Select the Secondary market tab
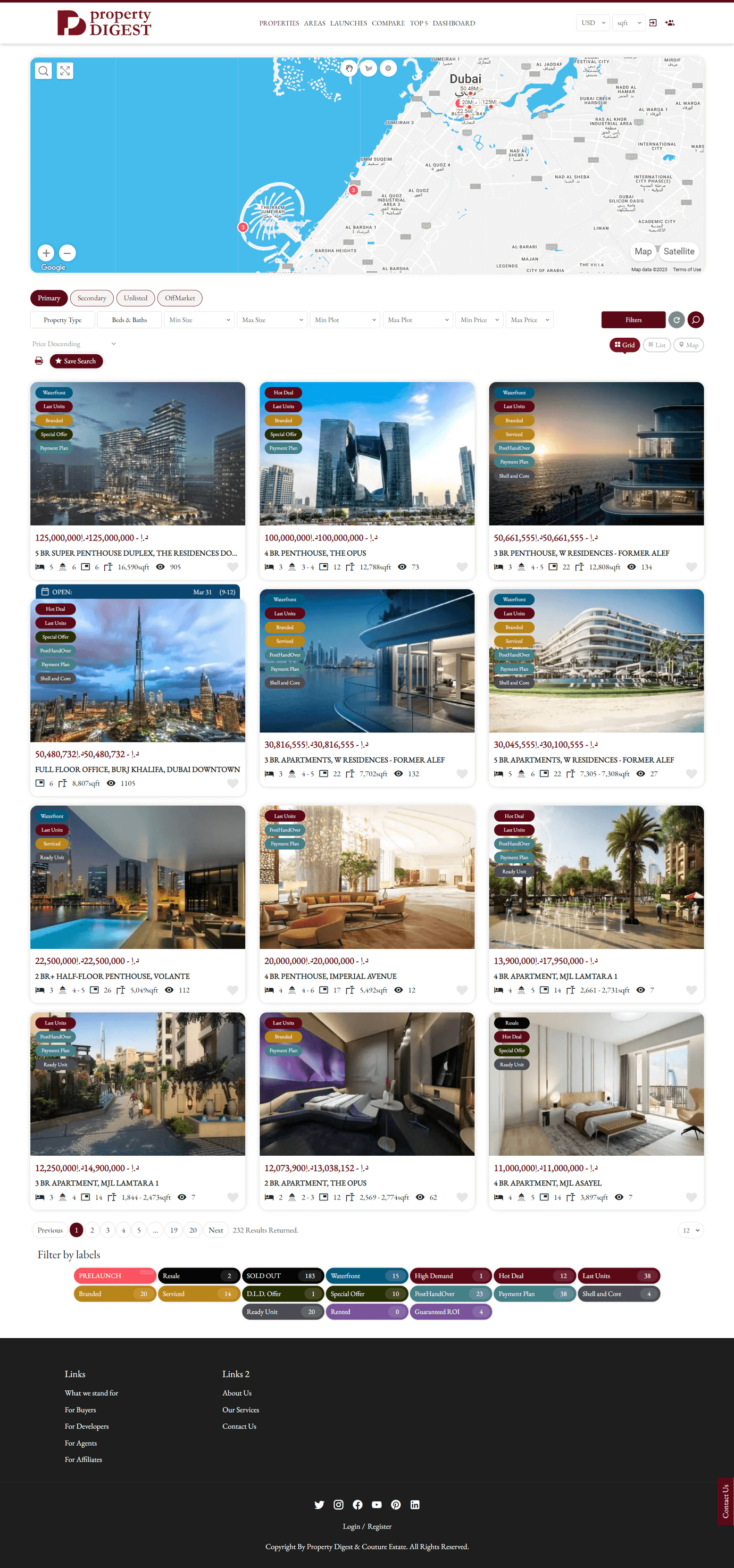This screenshot has height=1568, width=734. click(92, 298)
